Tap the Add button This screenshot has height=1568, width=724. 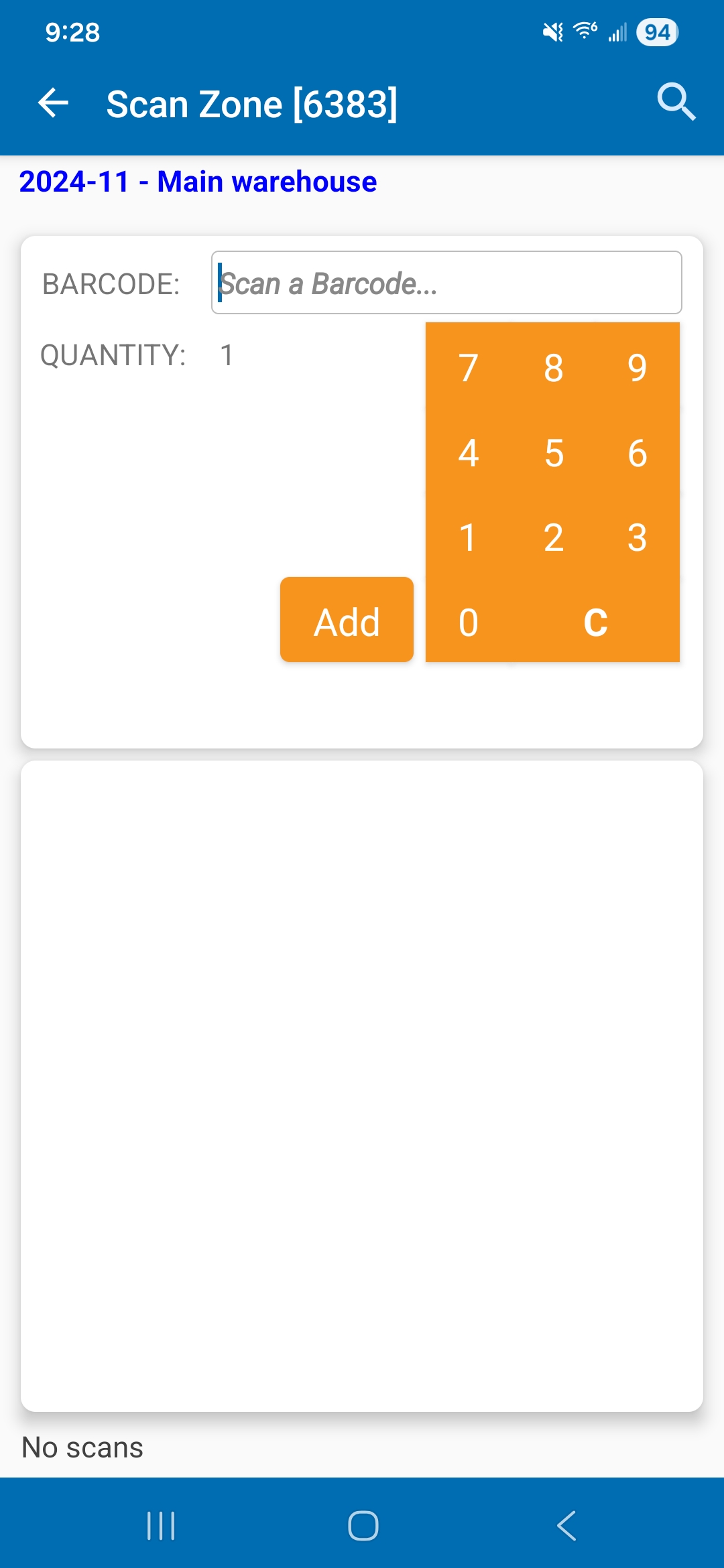(x=347, y=620)
